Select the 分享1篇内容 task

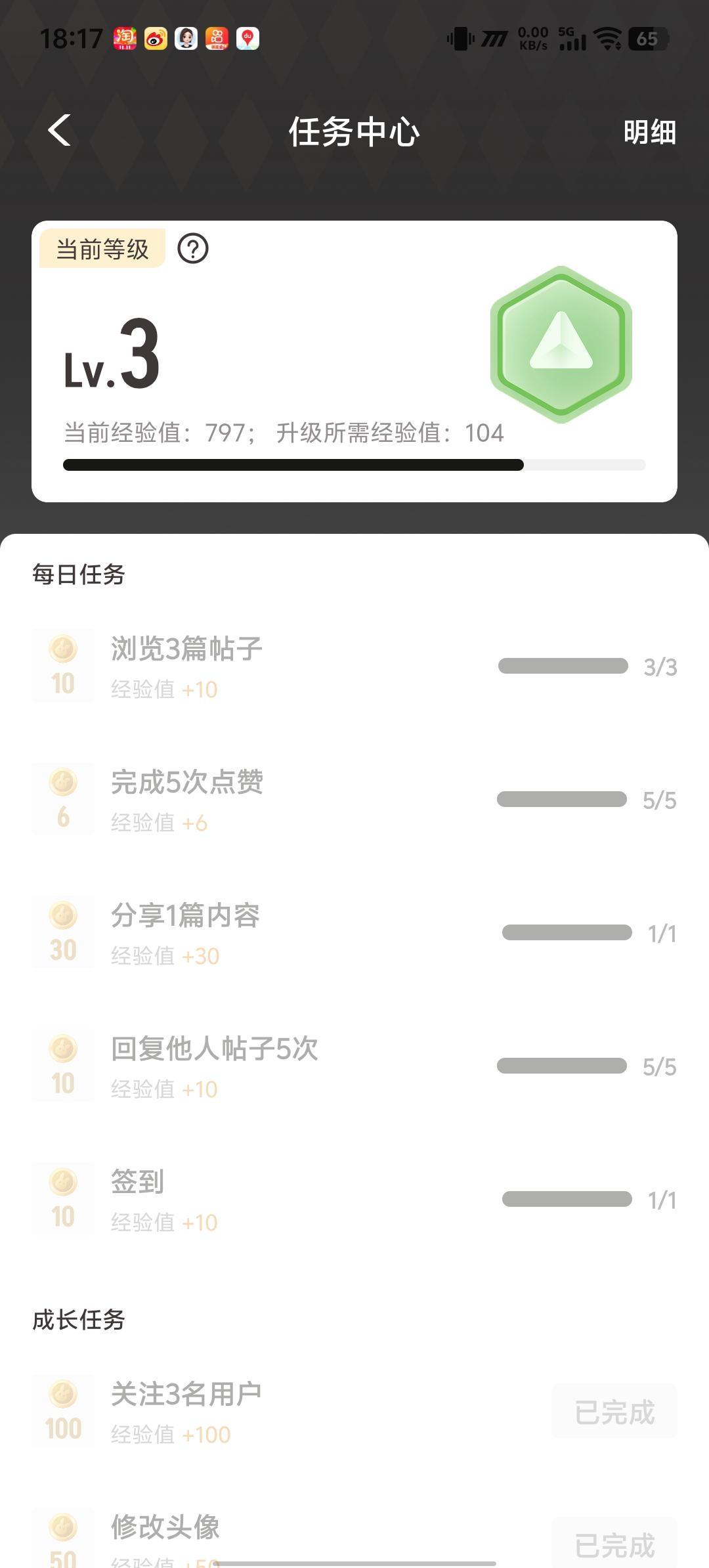tap(185, 916)
